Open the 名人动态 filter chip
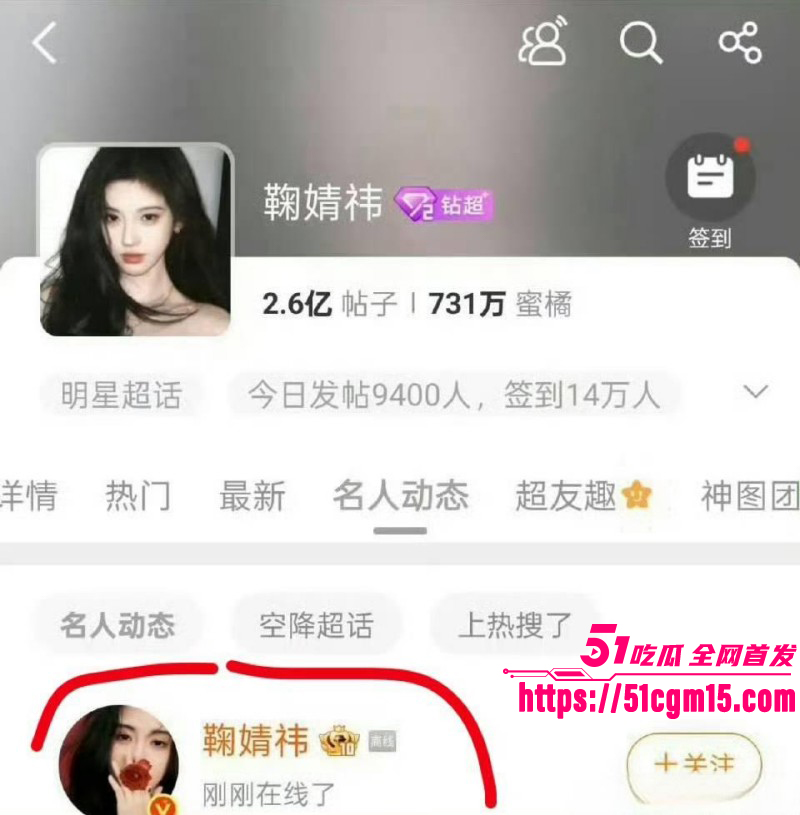800x815 pixels. point(118,624)
